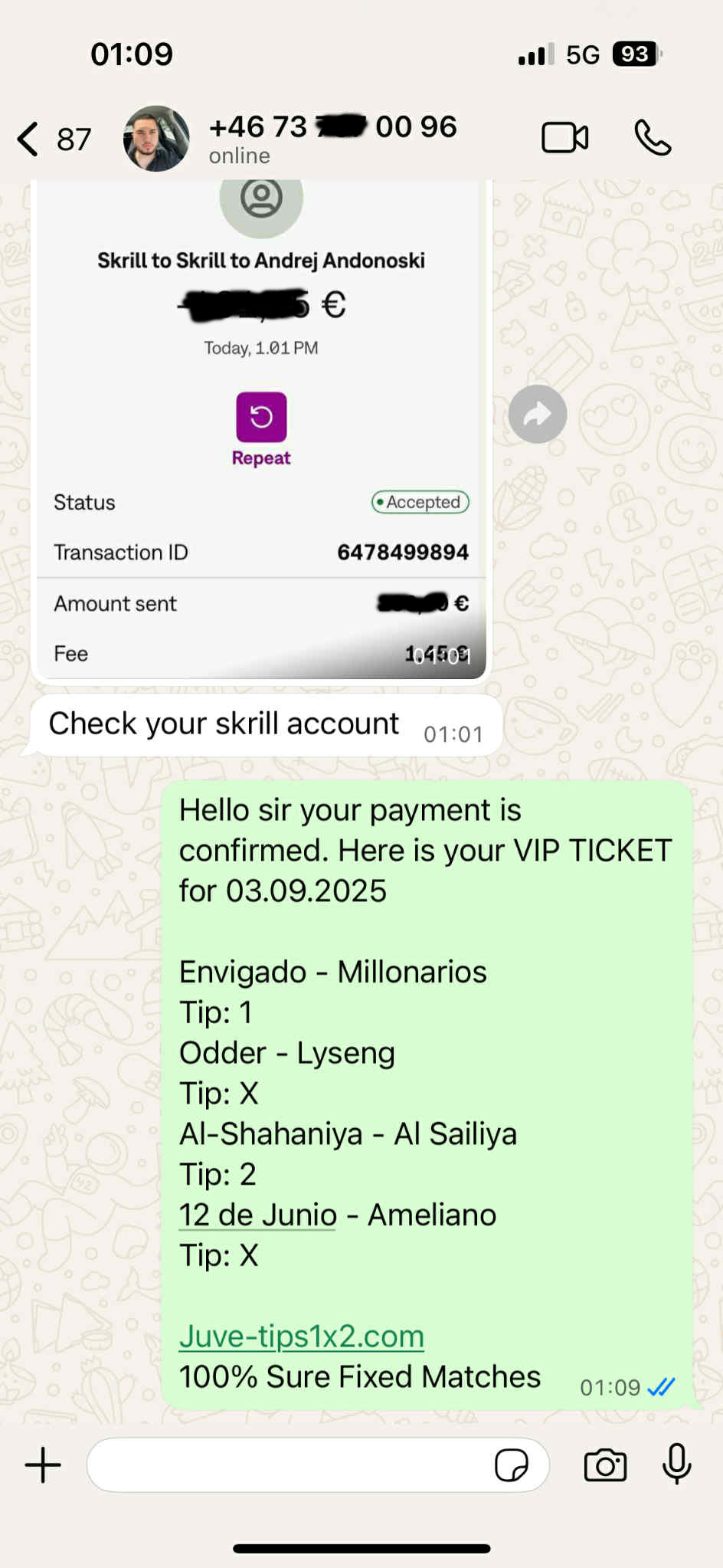Image resolution: width=723 pixels, height=1568 pixels.
Task: Open the contact's profile picture
Action: pos(156,139)
